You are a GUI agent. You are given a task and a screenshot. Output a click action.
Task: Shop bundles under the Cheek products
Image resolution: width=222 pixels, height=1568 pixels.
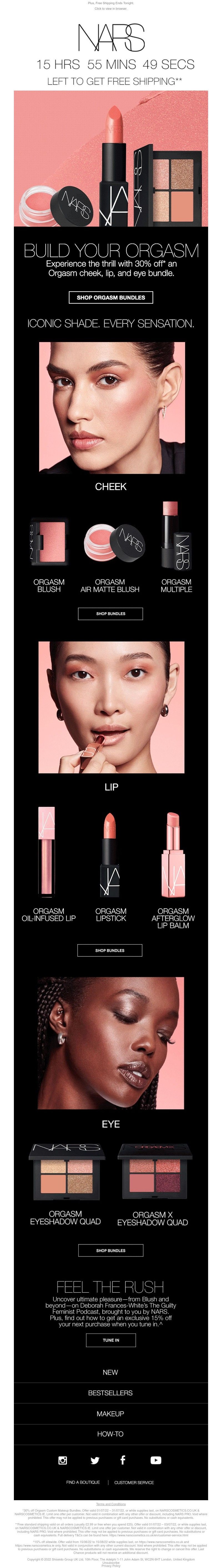point(110,614)
